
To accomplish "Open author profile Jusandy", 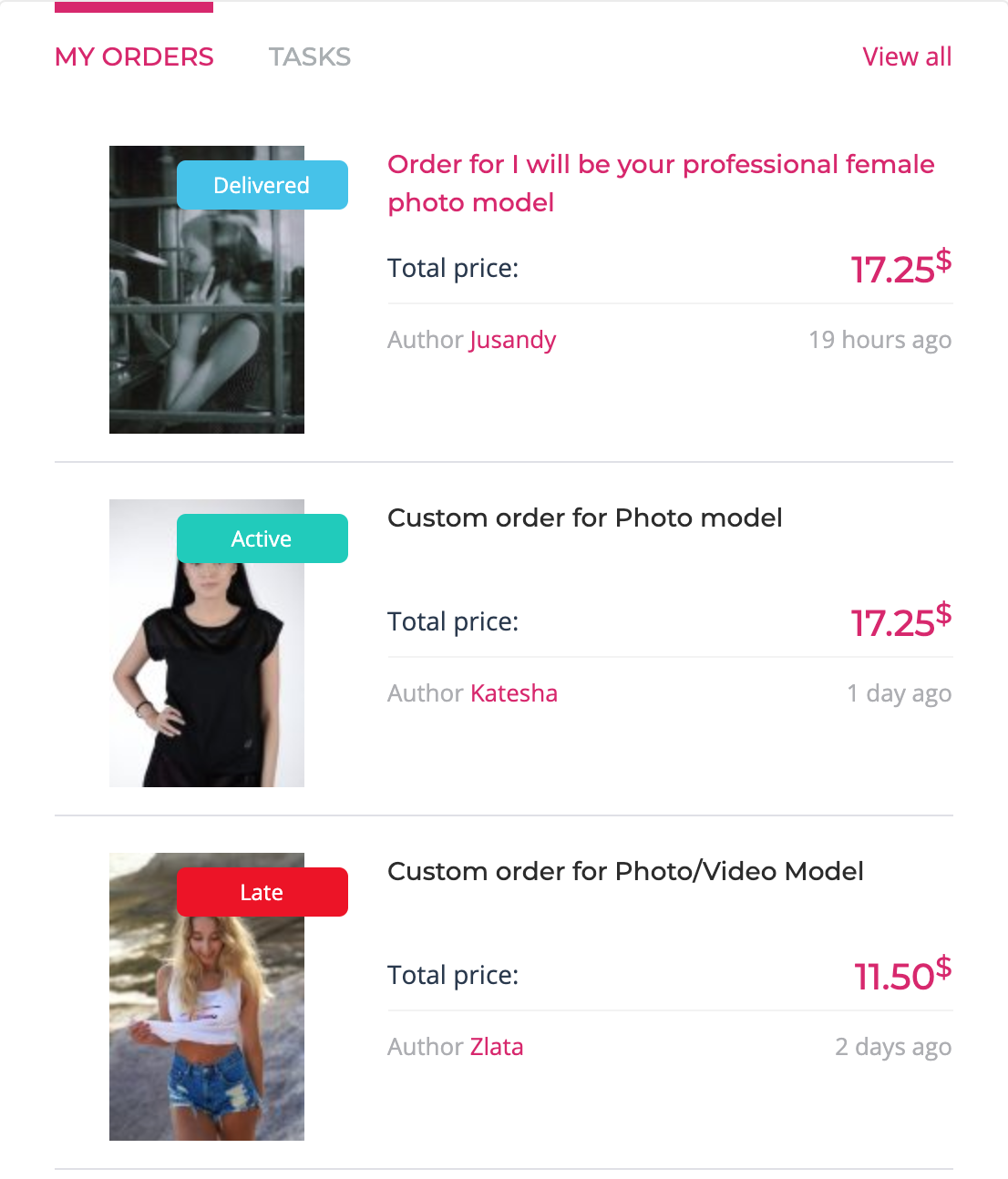I will [512, 339].
